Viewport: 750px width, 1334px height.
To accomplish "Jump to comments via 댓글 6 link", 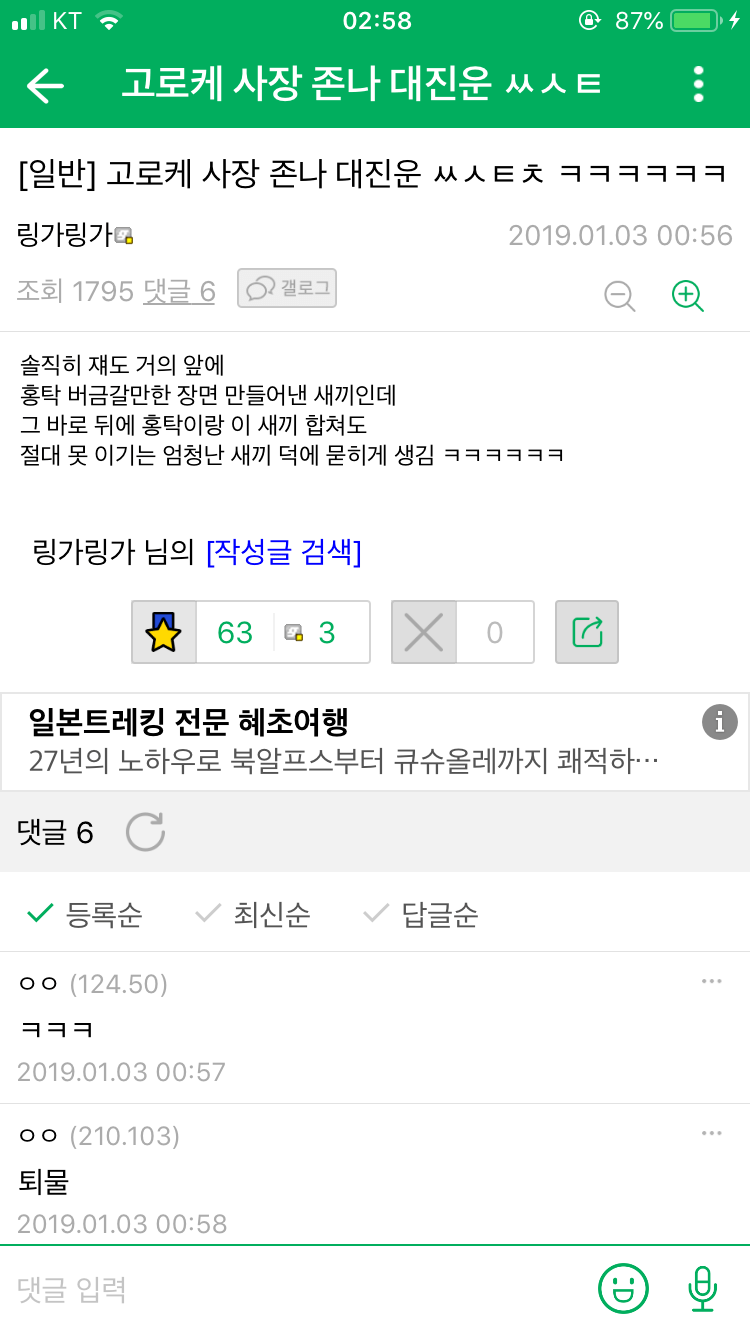I will click(x=180, y=288).
